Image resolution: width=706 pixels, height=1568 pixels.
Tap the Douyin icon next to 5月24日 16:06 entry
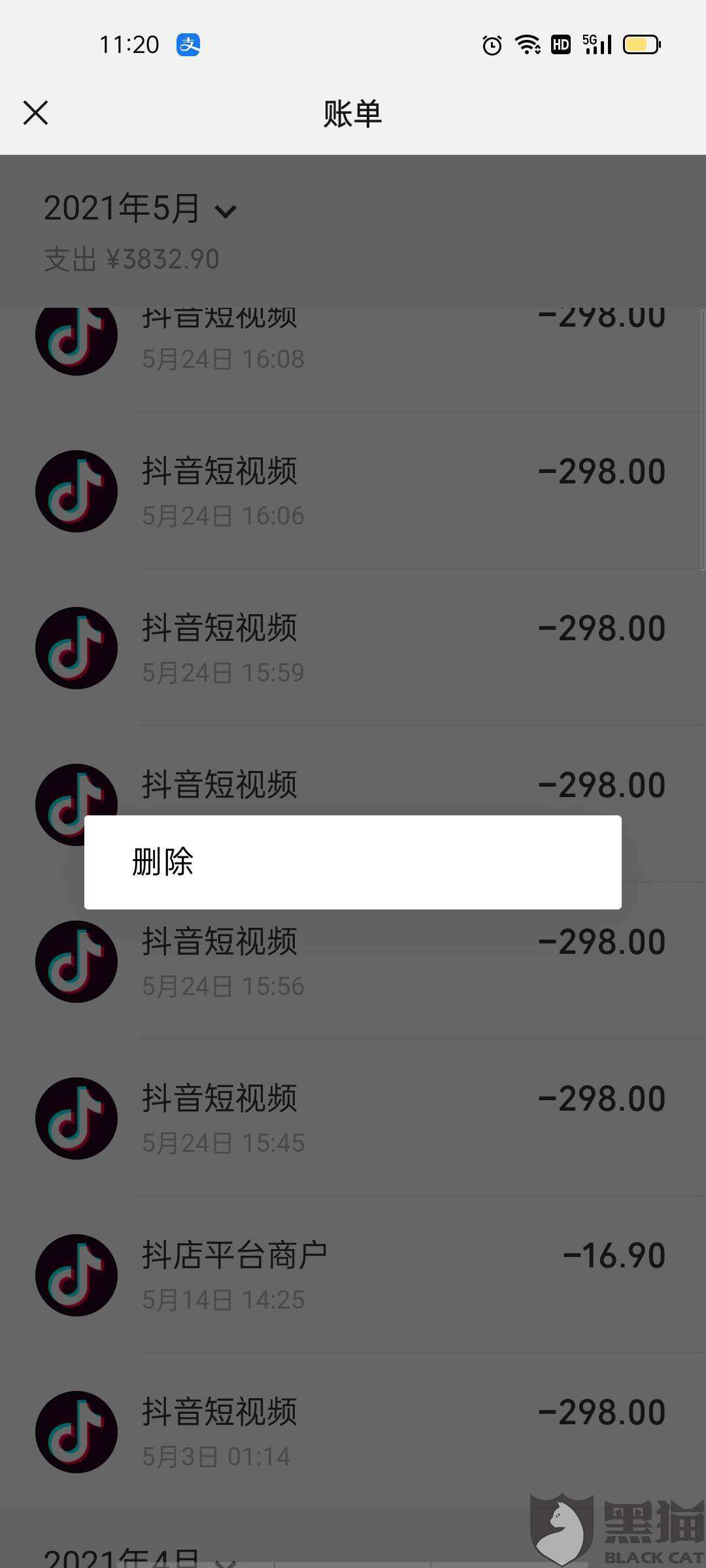pyautogui.click(x=76, y=491)
